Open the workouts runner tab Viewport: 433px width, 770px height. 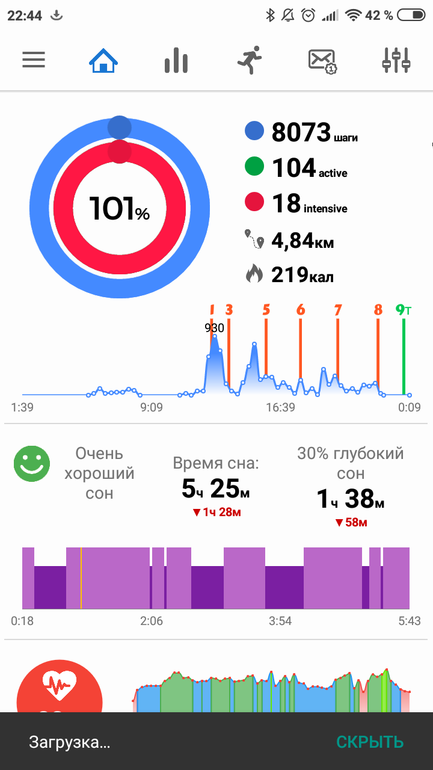pyautogui.click(x=250, y=60)
